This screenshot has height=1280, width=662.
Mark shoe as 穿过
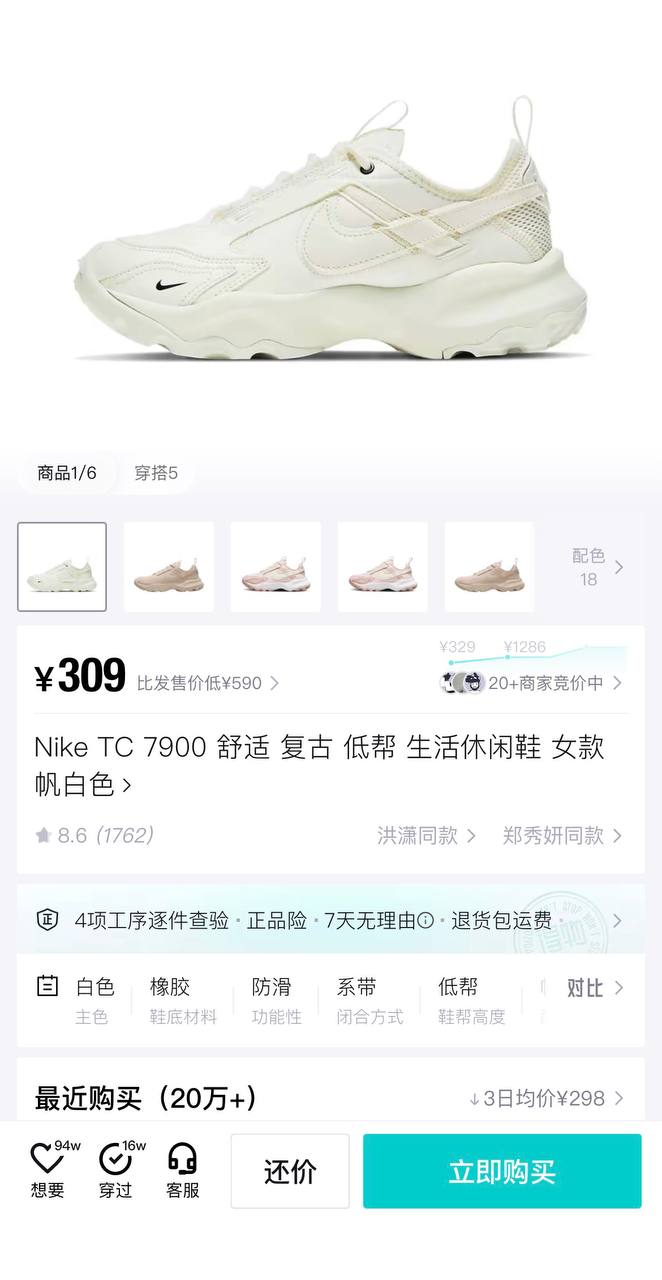pyautogui.click(x=116, y=1169)
